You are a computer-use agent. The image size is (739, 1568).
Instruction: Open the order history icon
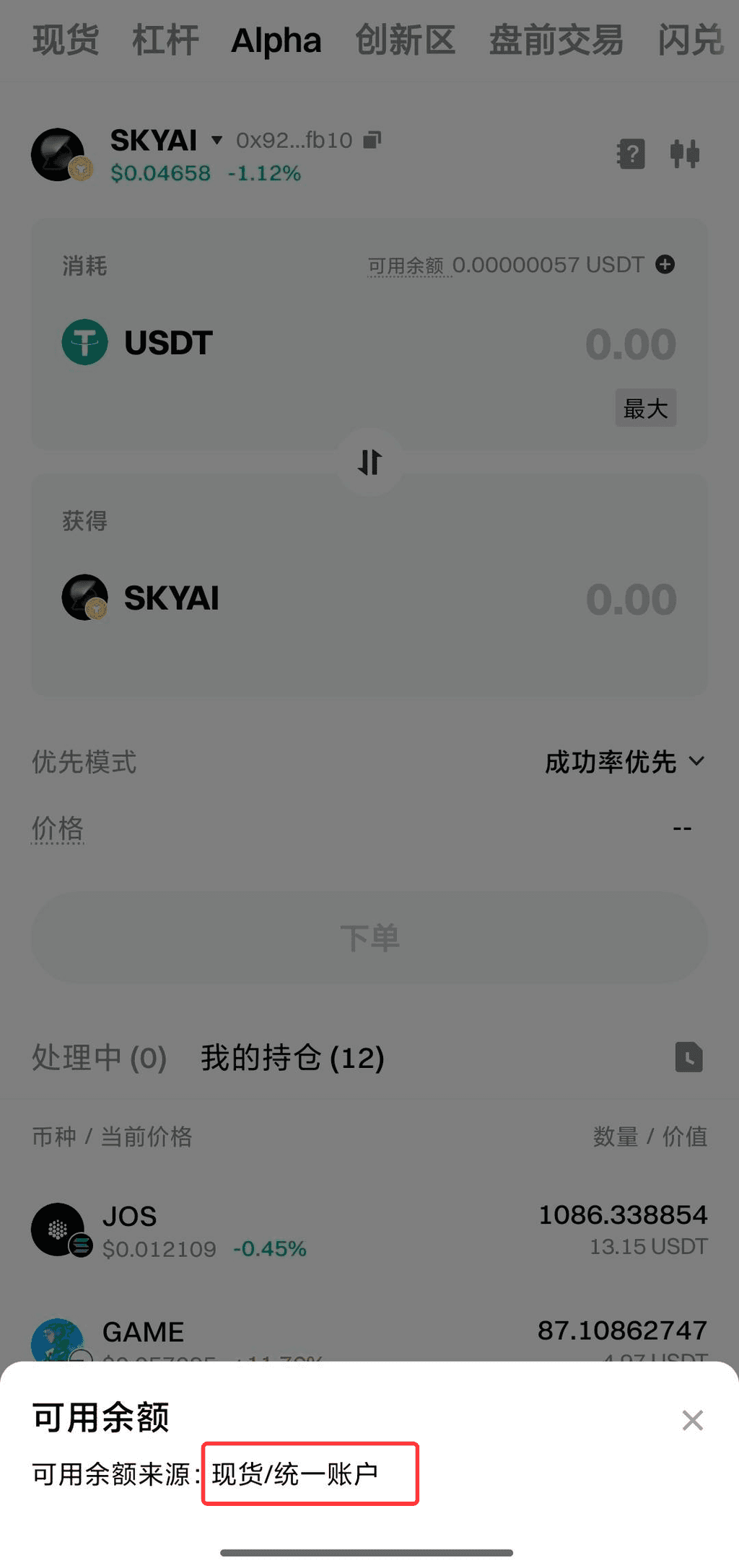click(688, 1058)
